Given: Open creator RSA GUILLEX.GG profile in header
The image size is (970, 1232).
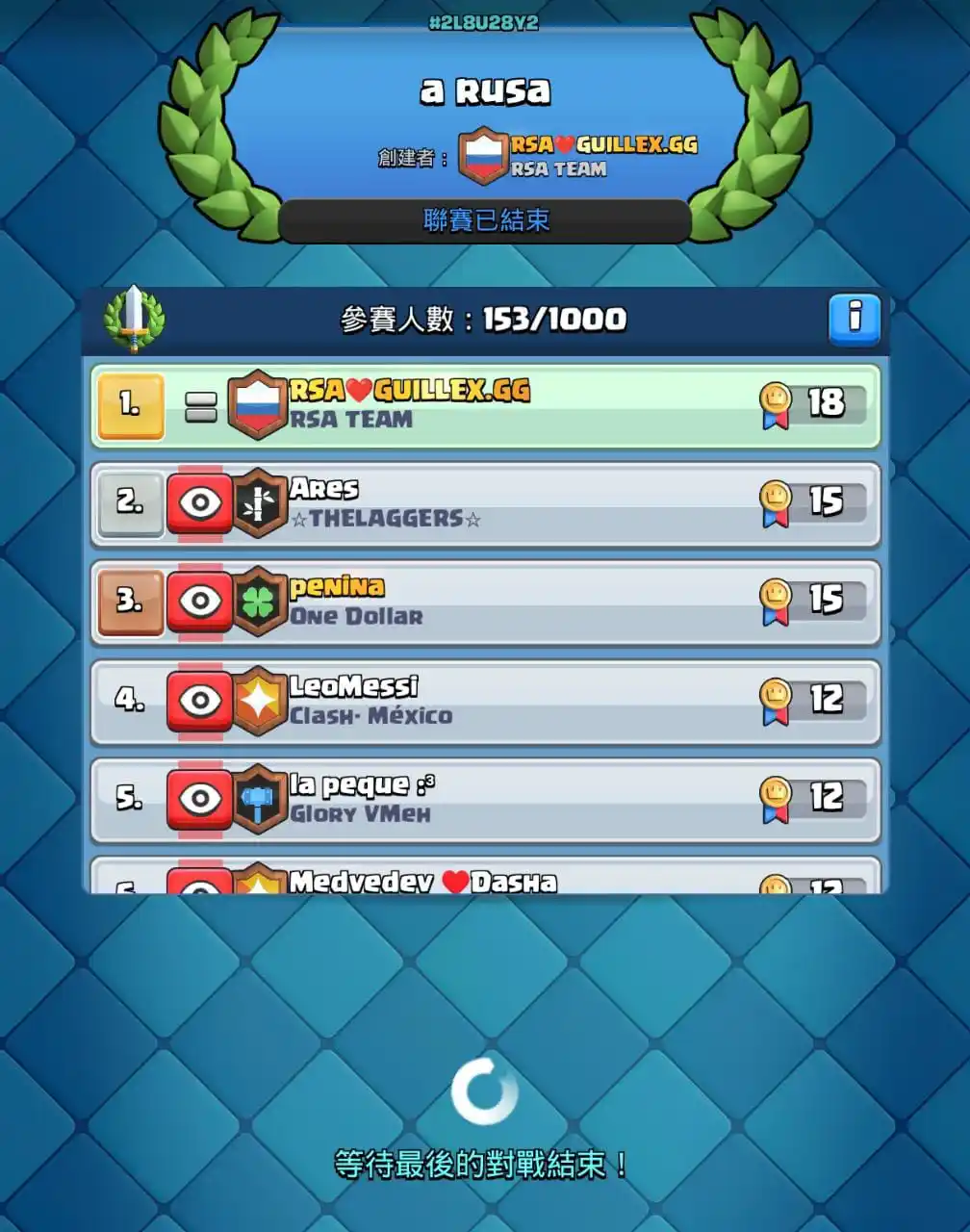Looking at the screenshot, I should [x=577, y=155].
